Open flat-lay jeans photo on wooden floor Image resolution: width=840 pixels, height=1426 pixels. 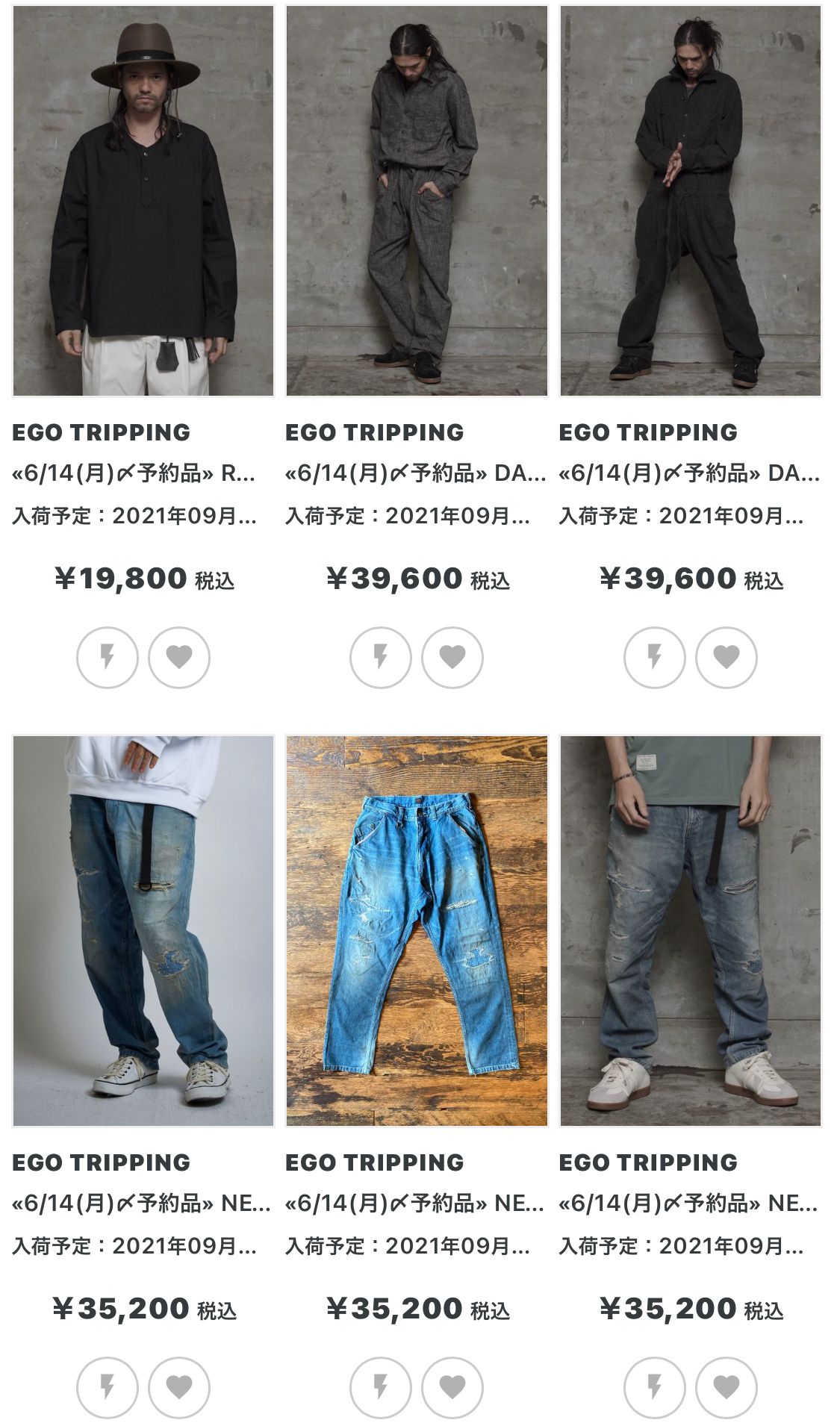[417, 931]
